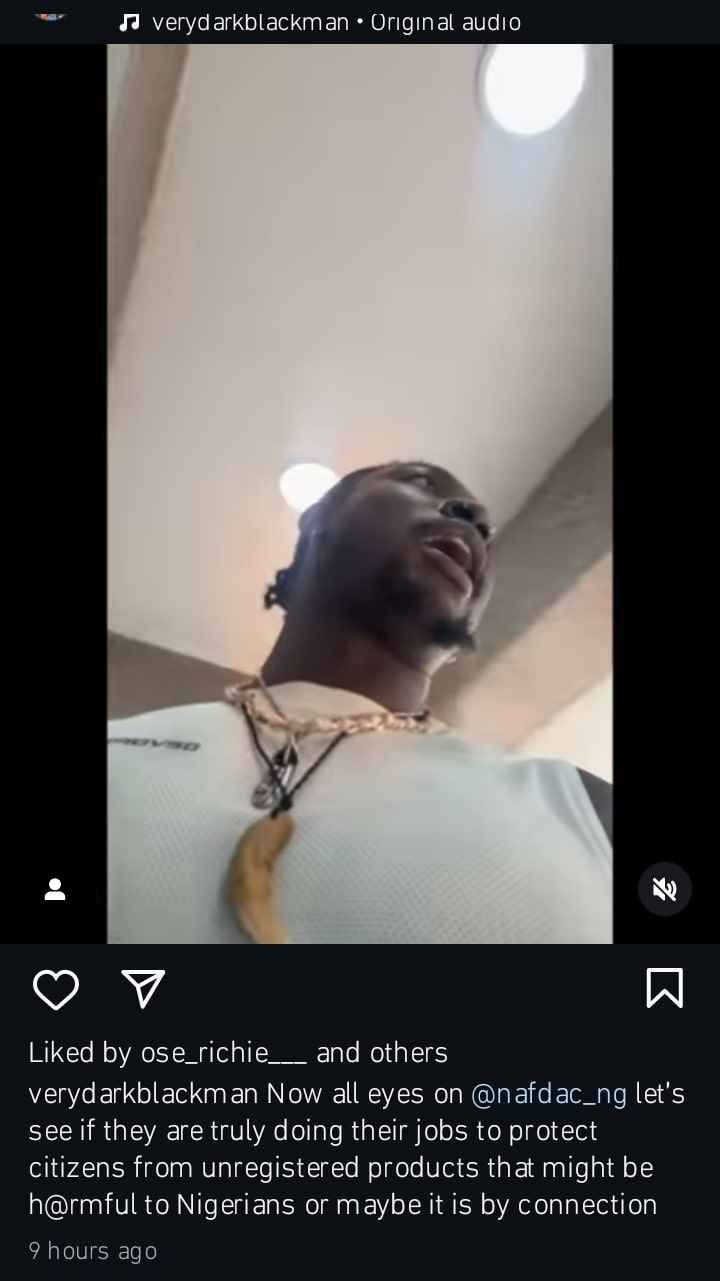
Task: Open the @nafdac_ng mention link
Action: click(x=549, y=1094)
